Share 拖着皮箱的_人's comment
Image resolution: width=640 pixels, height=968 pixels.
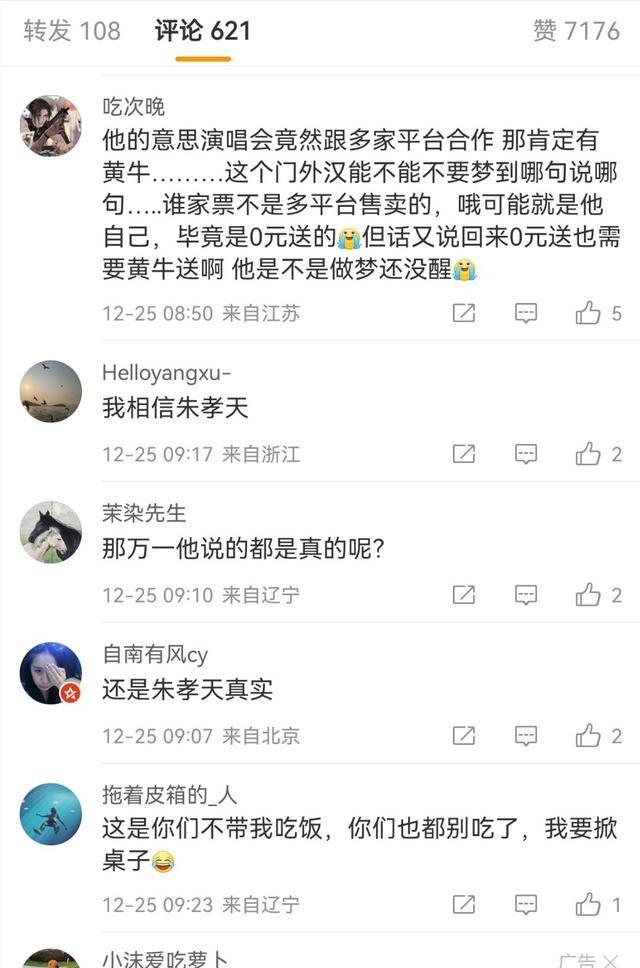pyautogui.click(x=464, y=905)
